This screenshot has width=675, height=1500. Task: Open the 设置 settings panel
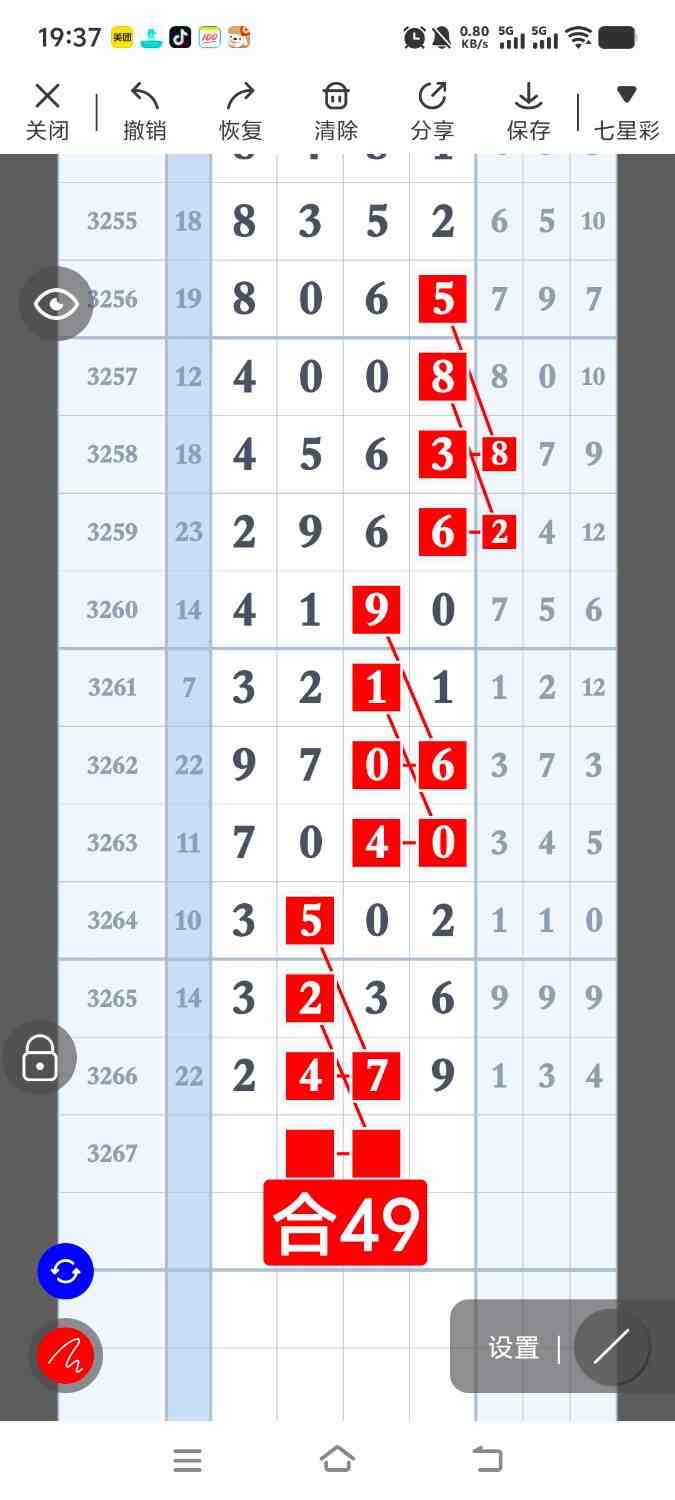[514, 1348]
